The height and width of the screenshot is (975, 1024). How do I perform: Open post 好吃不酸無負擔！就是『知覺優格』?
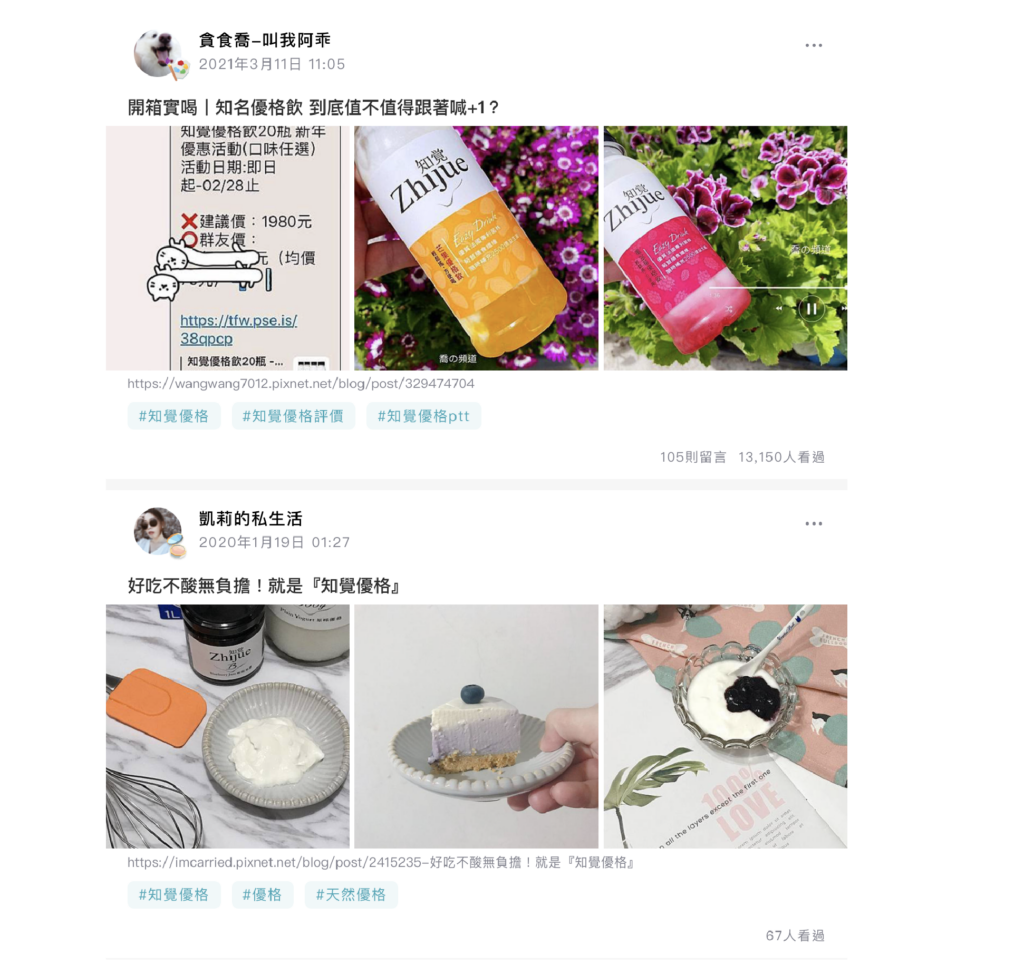pyautogui.click(x=264, y=585)
